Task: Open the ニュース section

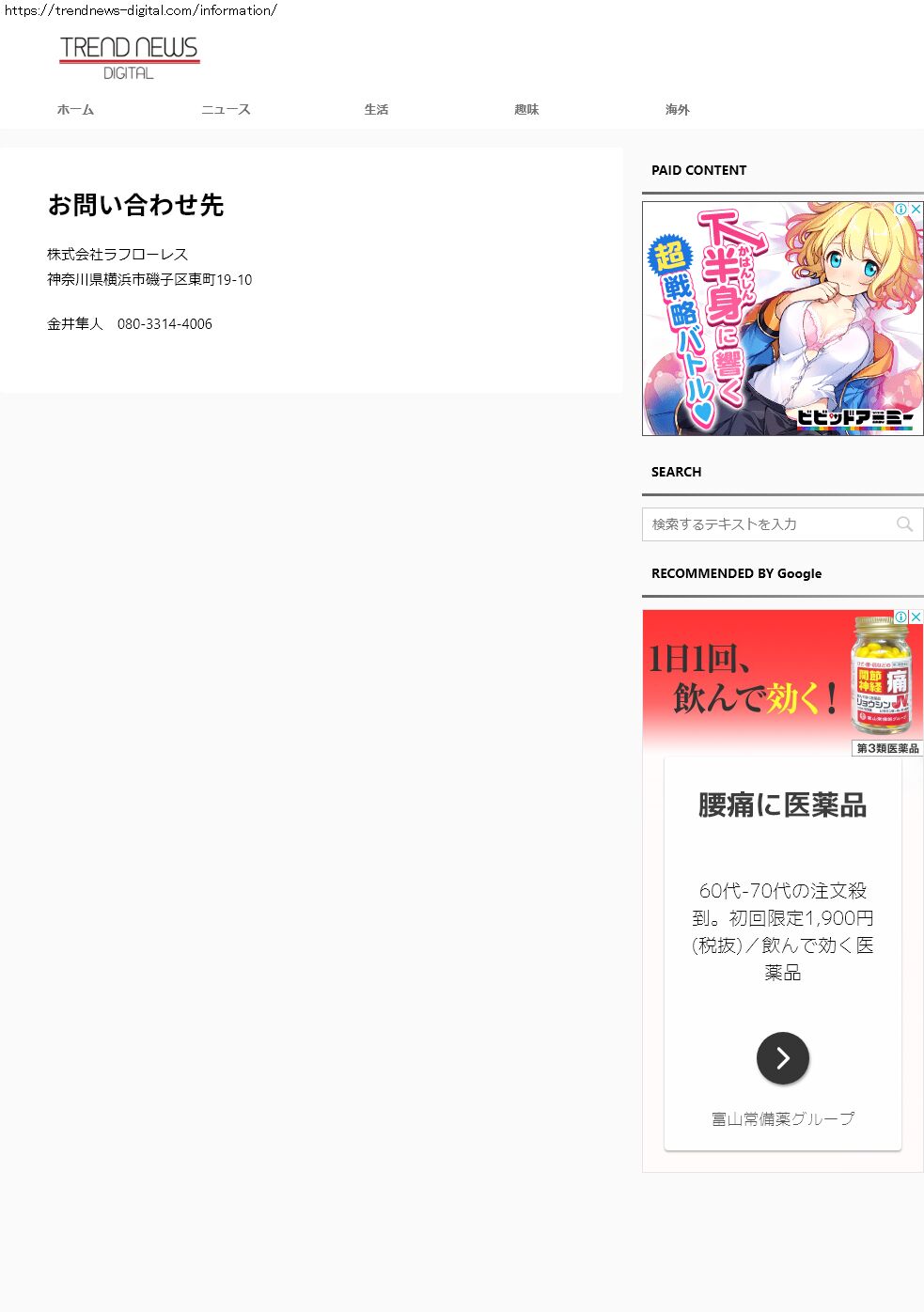Action: coord(226,110)
